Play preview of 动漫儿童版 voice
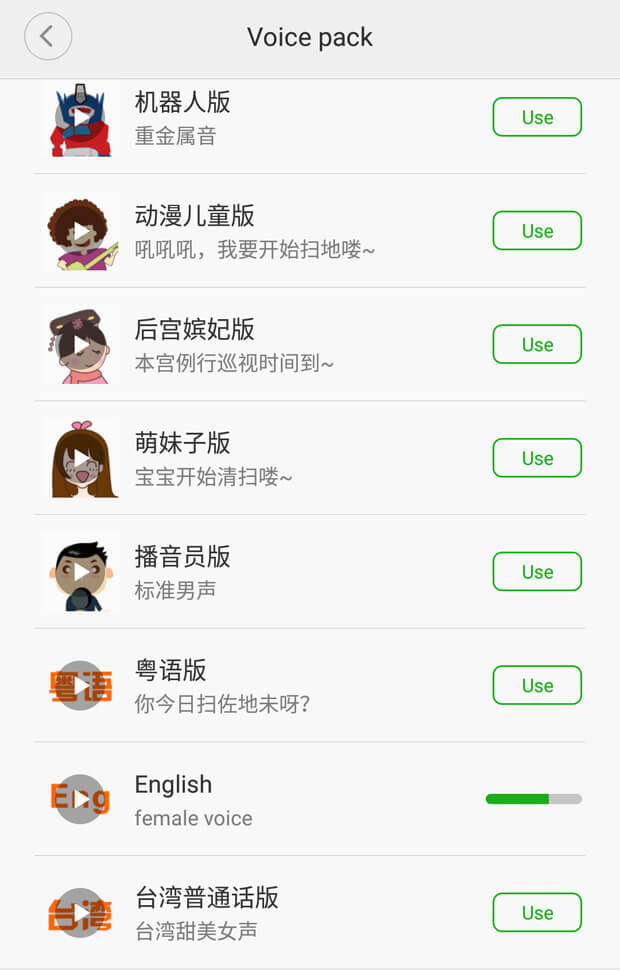This screenshot has width=620, height=970. (x=80, y=232)
